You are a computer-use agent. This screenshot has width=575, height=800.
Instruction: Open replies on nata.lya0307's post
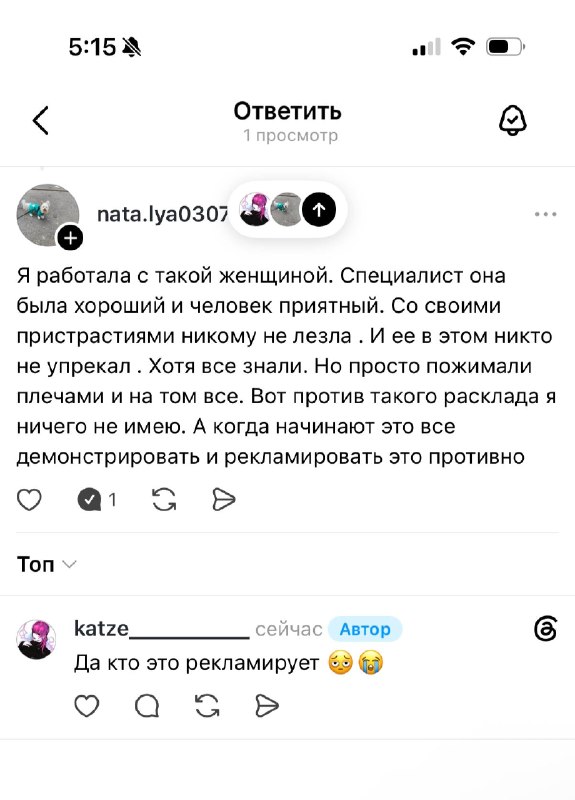(x=97, y=500)
